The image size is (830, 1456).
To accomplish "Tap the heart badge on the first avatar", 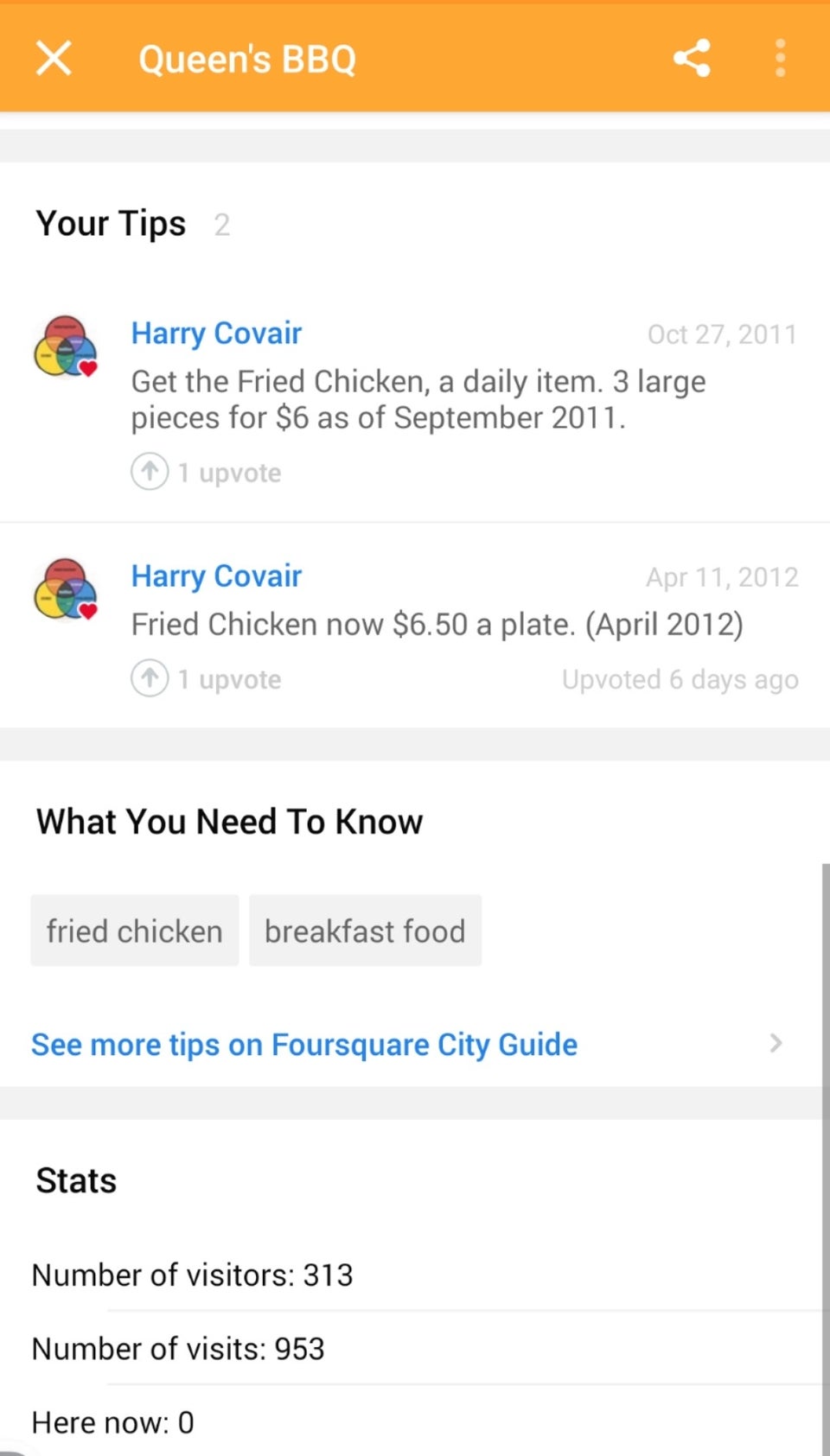I will pos(87,370).
